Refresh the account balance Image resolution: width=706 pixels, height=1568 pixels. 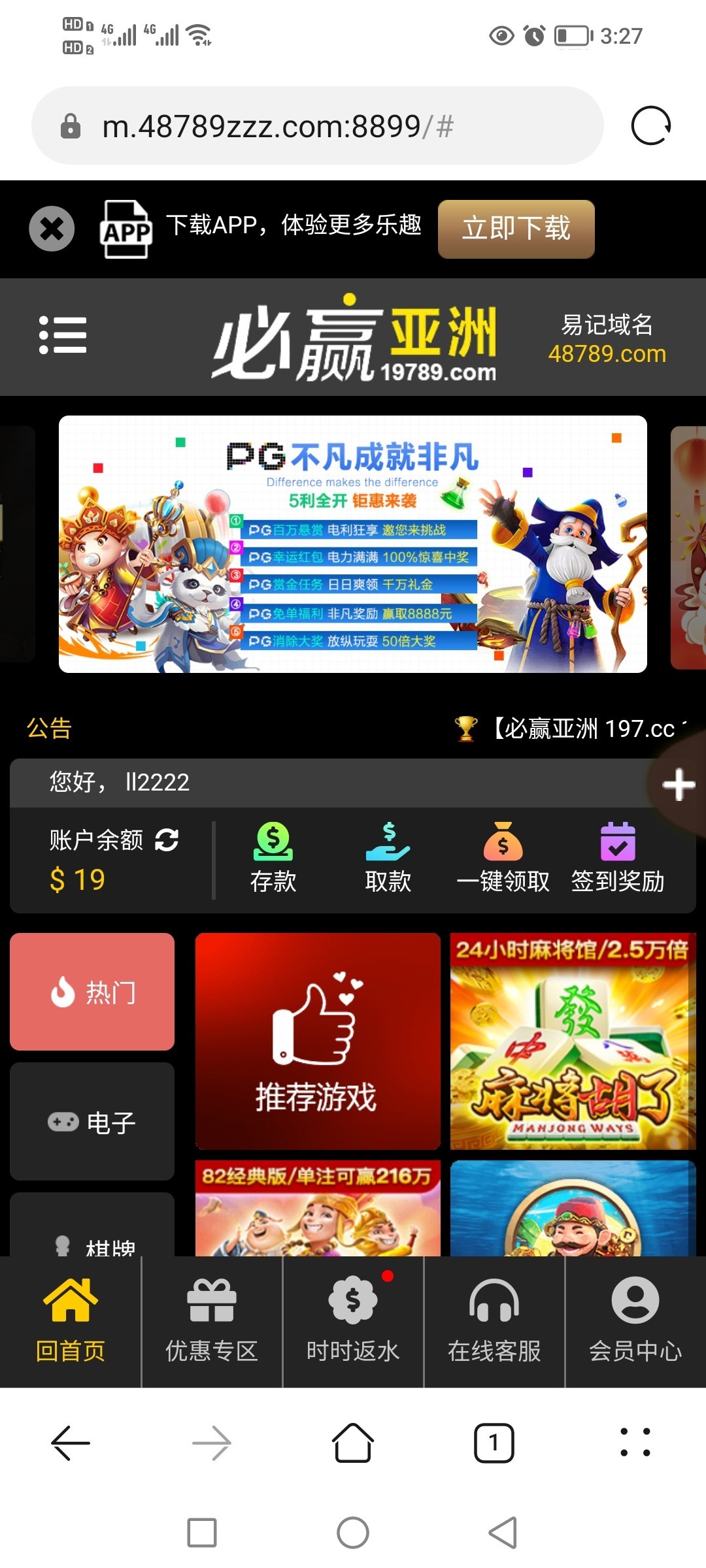pyautogui.click(x=167, y=840)
